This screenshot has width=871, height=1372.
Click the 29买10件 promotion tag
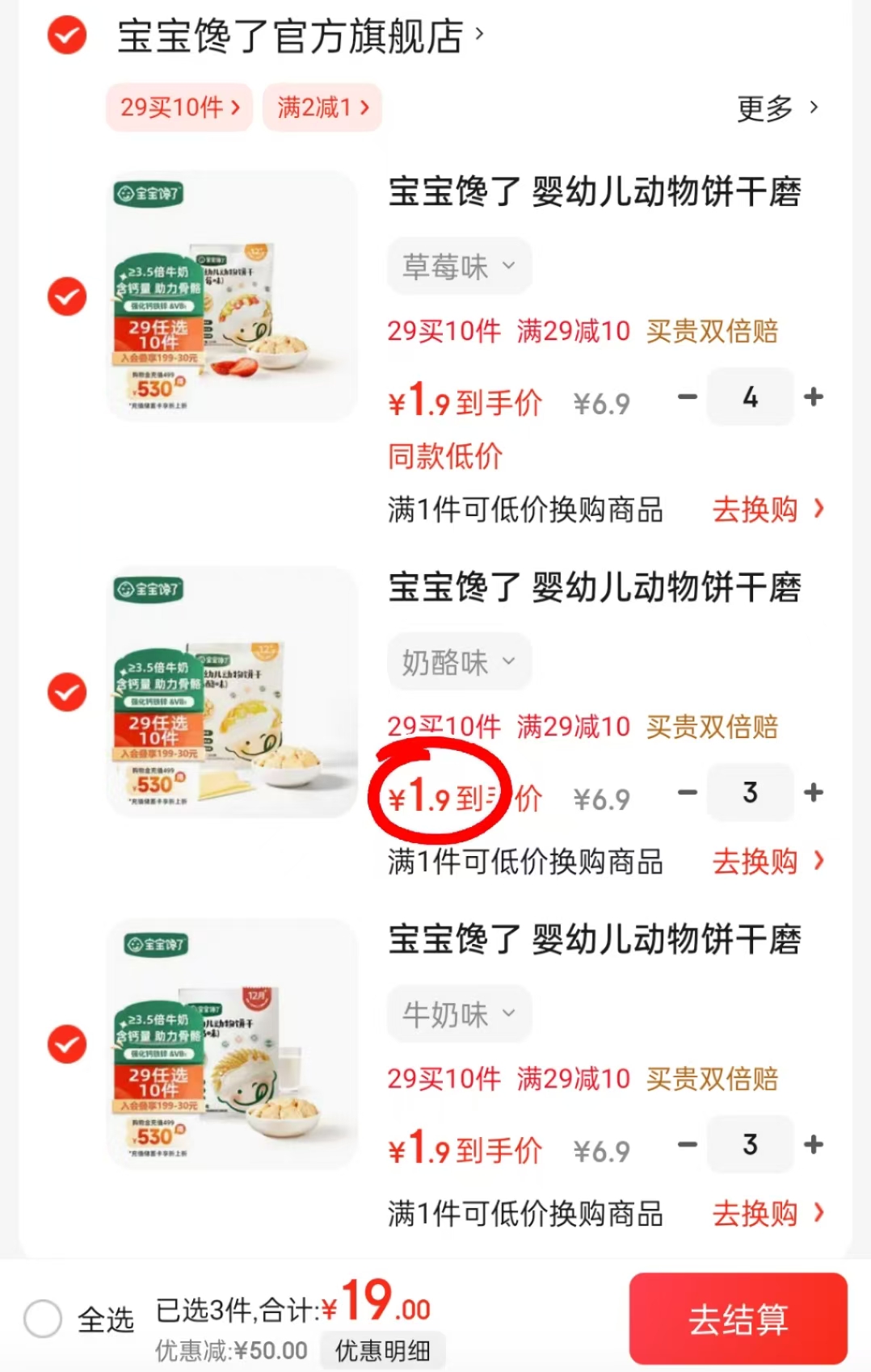click(x=178, y=107)
